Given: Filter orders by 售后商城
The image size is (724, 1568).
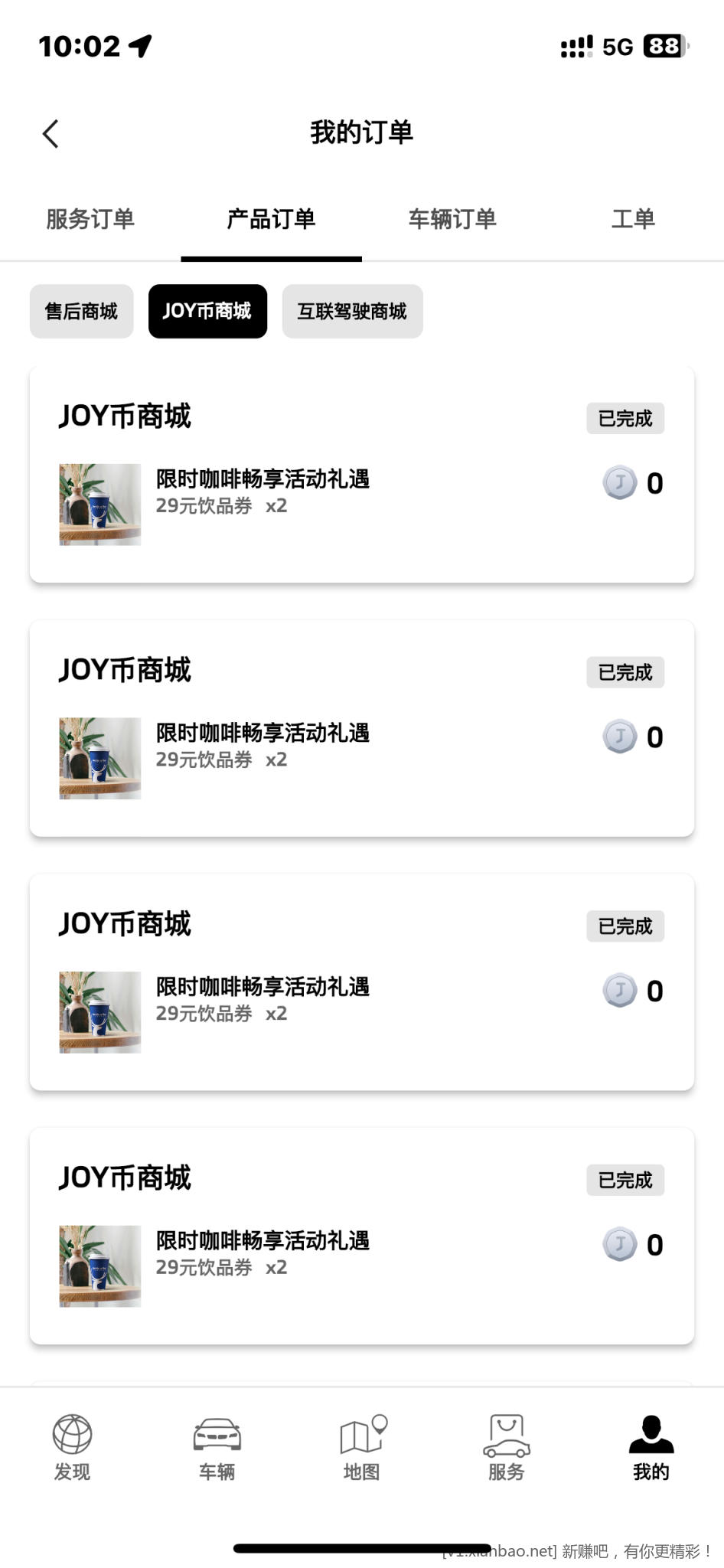Looking at the screenshot, I should pos(81,312).
